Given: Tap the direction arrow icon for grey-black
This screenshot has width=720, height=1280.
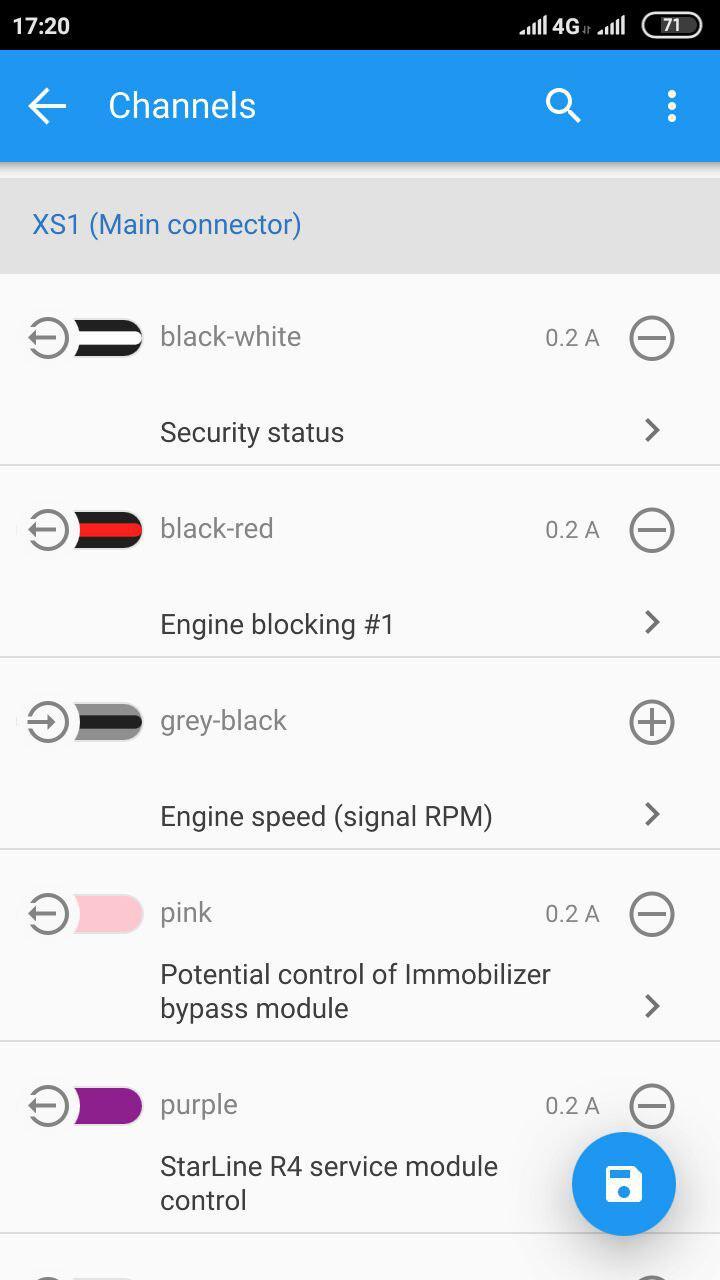Looking at the screenshot, I should coord(47,722).
